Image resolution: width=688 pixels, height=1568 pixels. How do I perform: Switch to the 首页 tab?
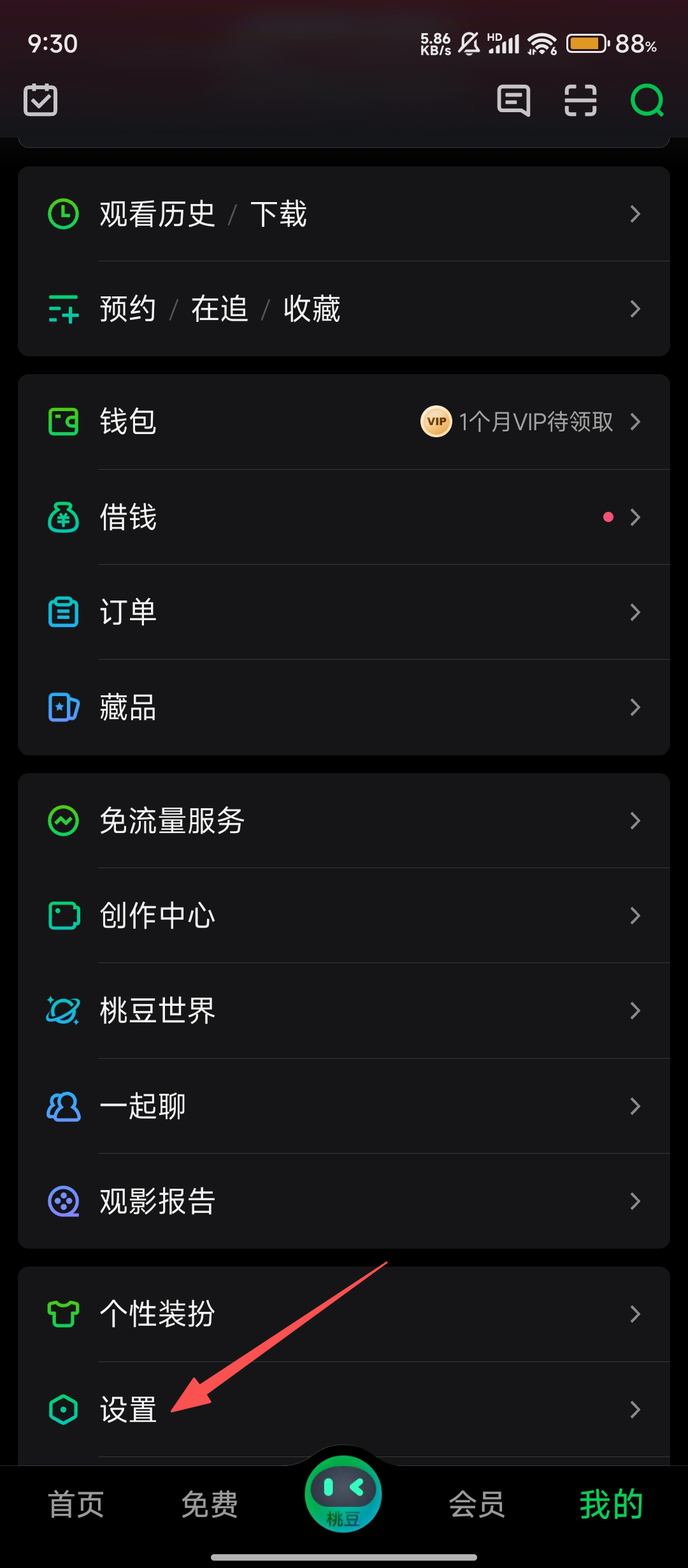[x=76, y=1505]
